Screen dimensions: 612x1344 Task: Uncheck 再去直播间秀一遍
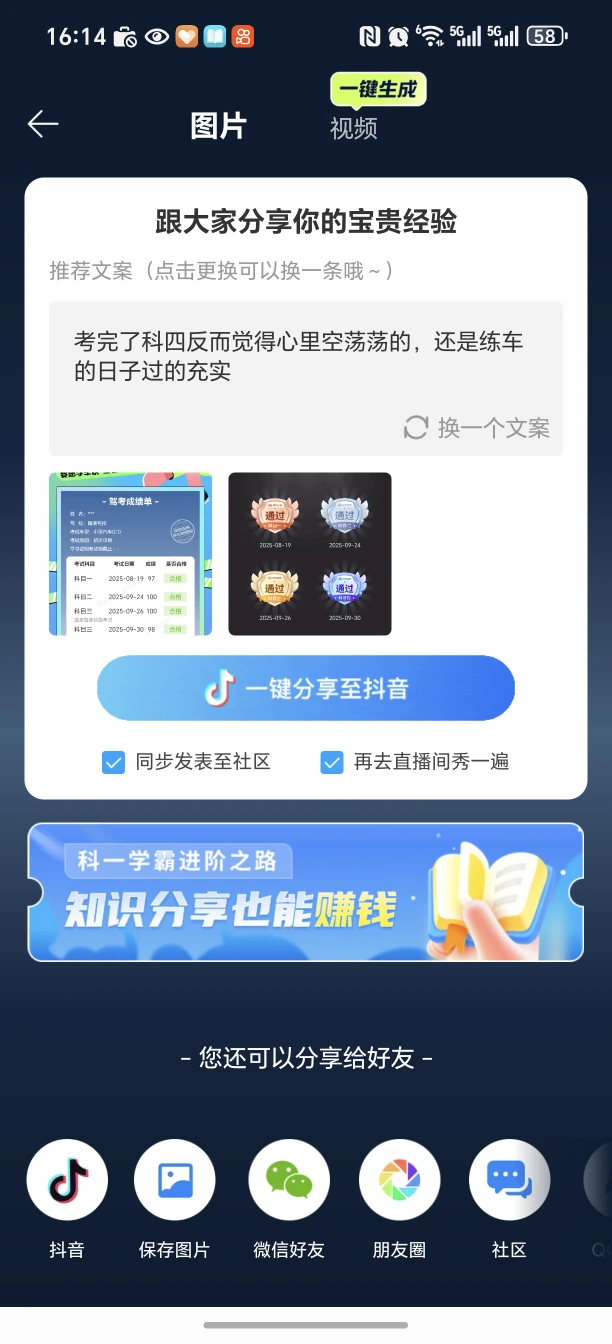(332, 762)
